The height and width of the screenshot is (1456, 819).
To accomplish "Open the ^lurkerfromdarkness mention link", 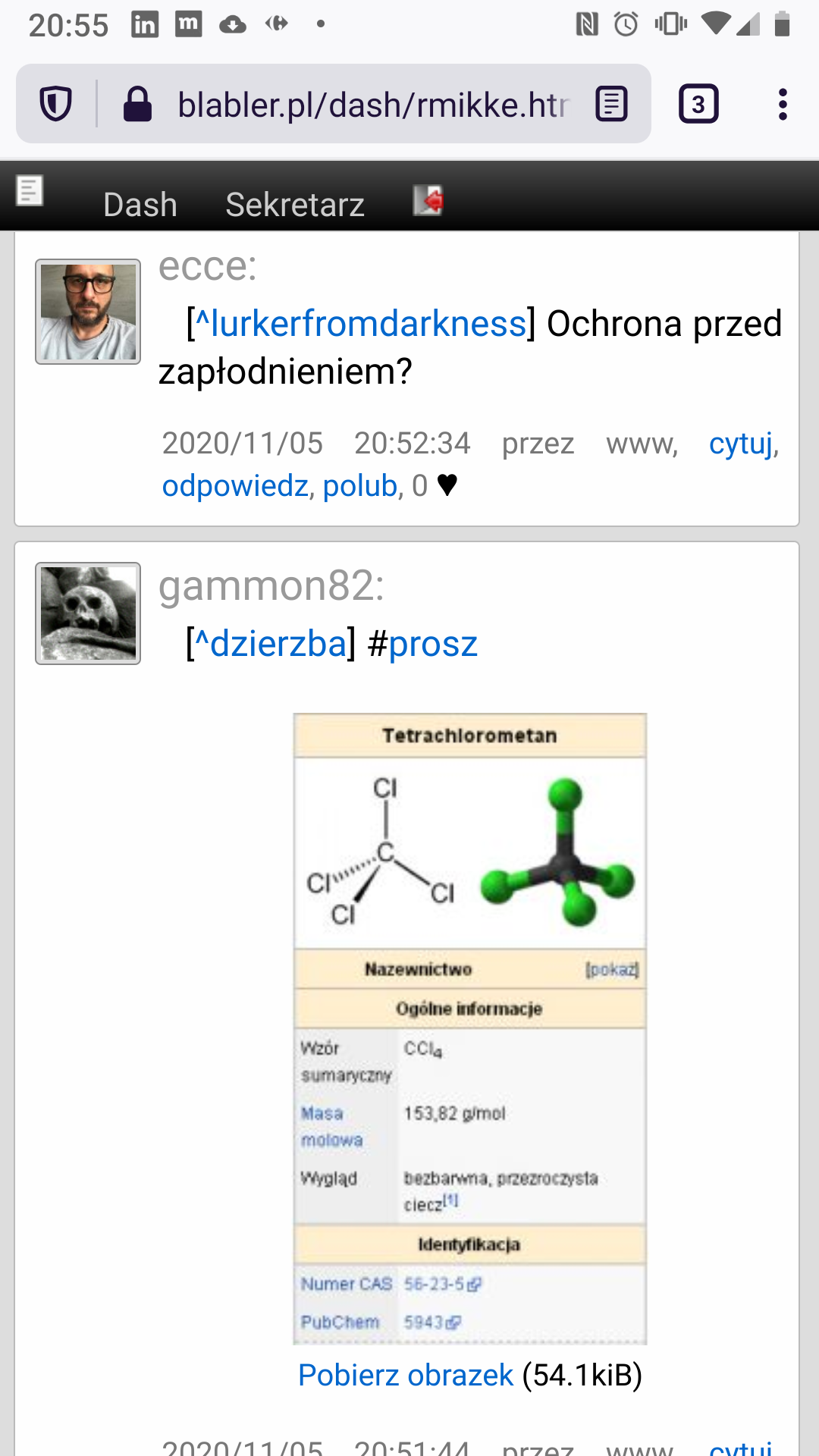I will point(361,324).
